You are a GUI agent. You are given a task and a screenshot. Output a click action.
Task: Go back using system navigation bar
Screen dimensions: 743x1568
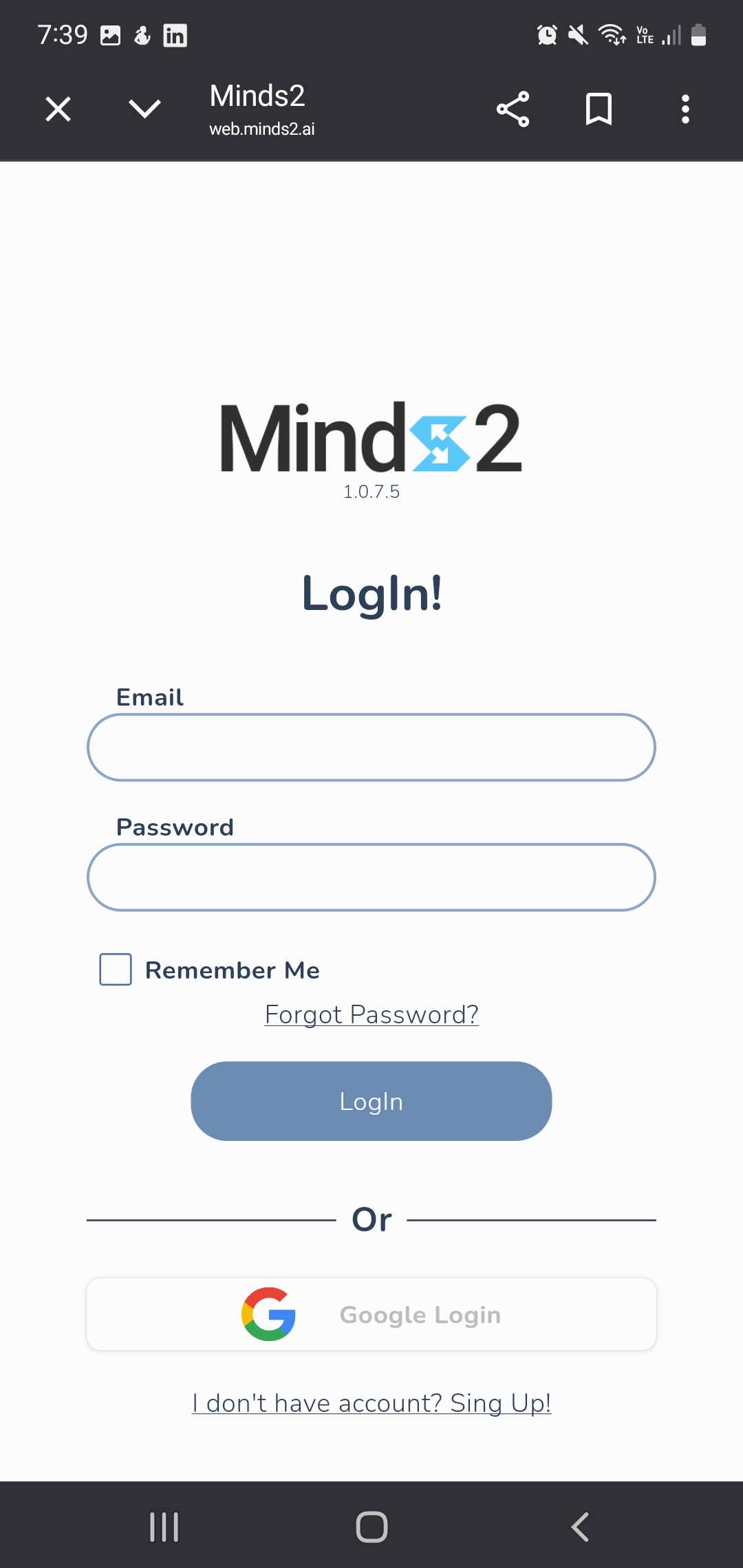(x=580, y=1527)
